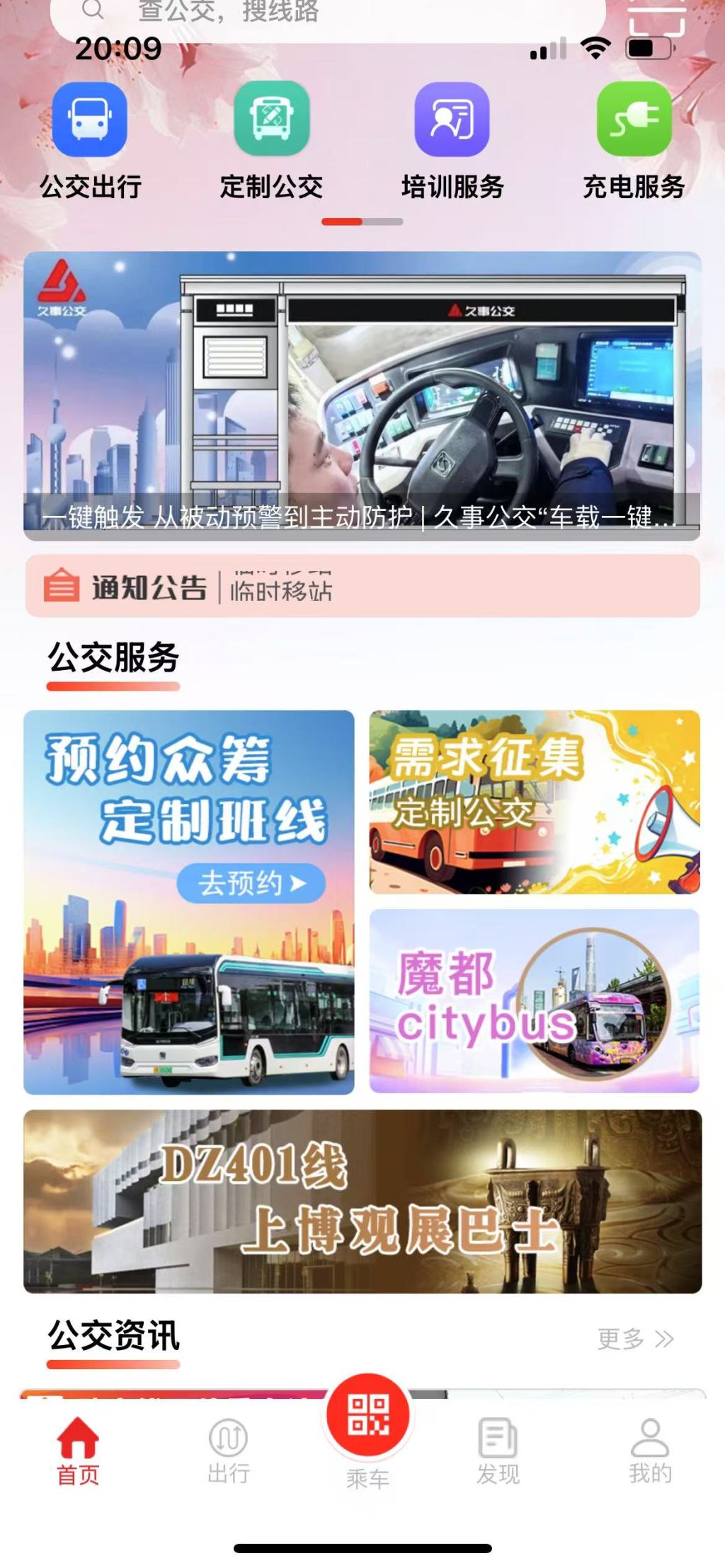Switch to the 出行 tab
Viewport: 725px width, 1568px height.
(229, 1451)
